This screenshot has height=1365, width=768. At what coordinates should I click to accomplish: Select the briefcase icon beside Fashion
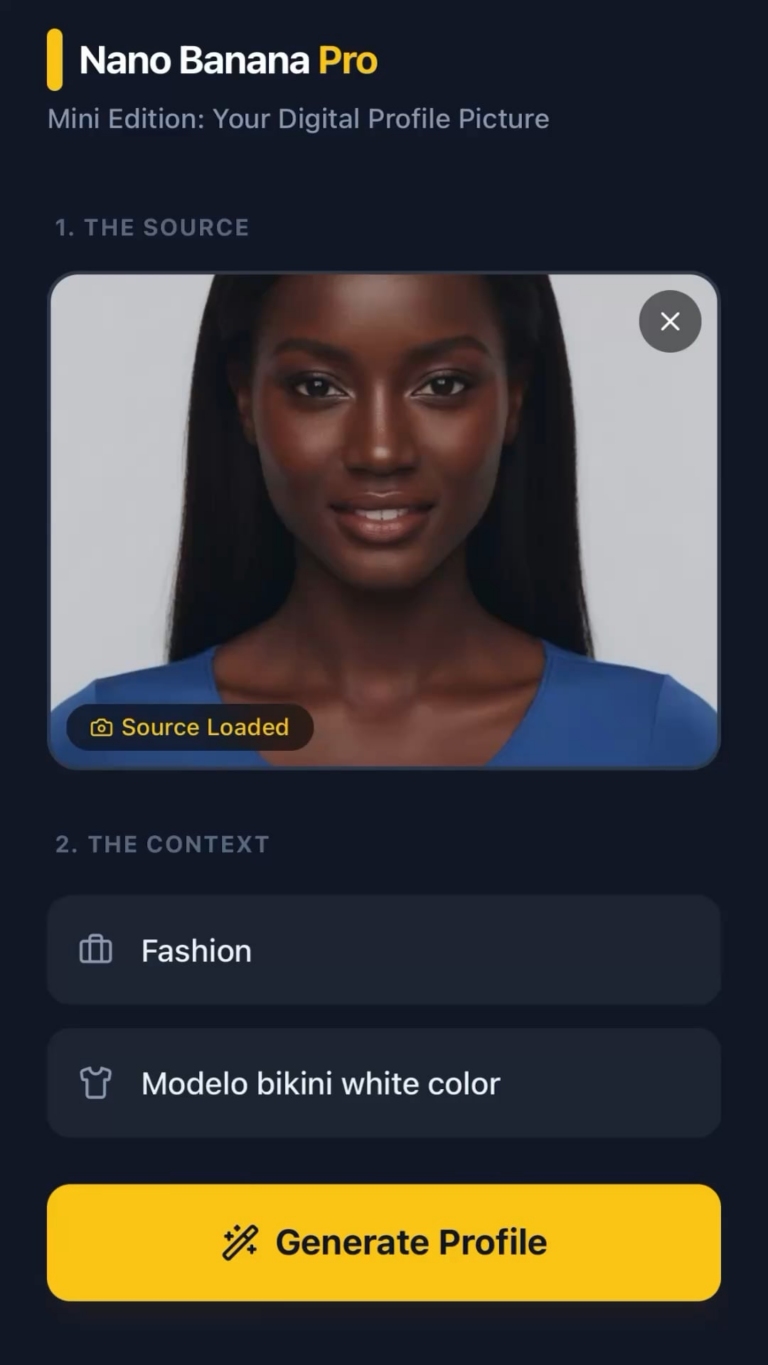coord(94,950)
